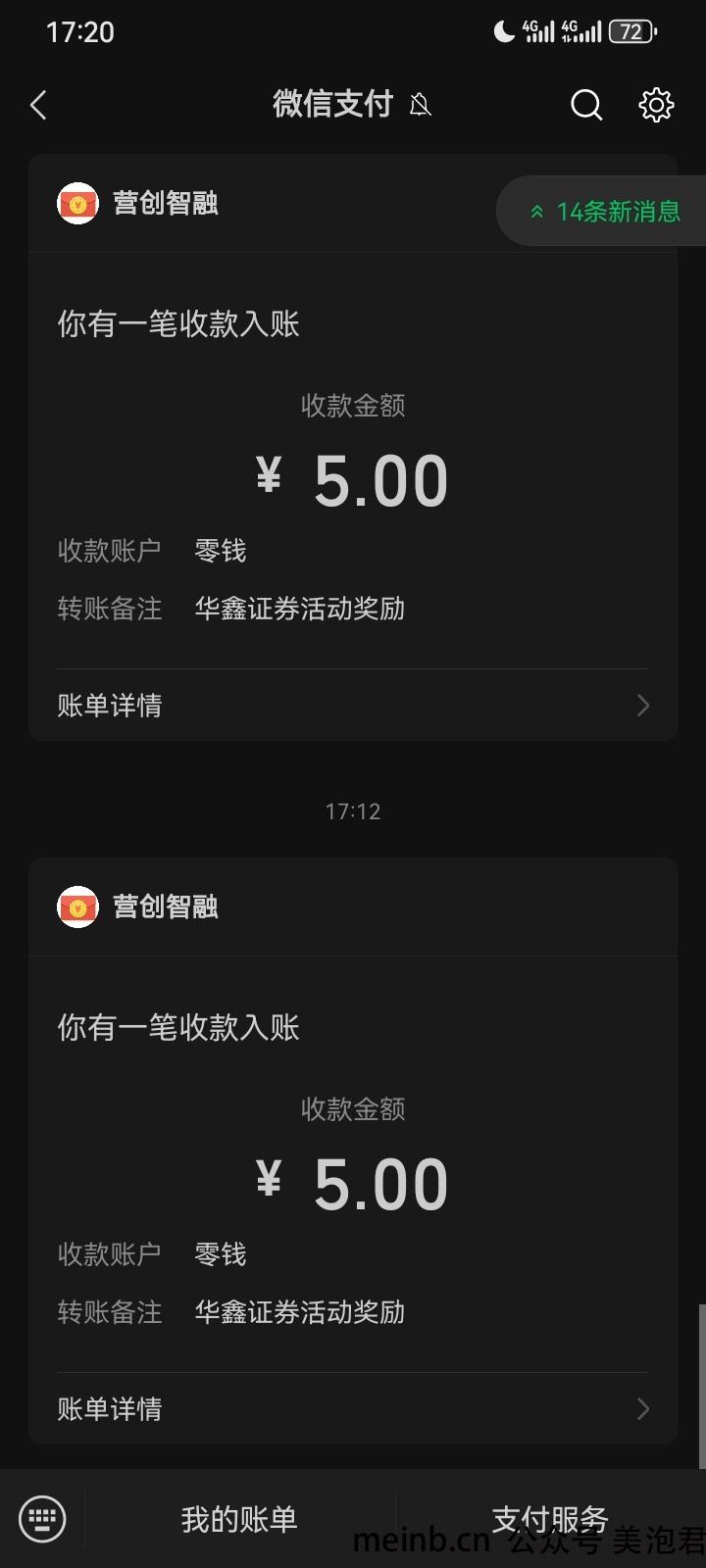
Task: Open 支付服务 menu
Action: coord(550,1519)
